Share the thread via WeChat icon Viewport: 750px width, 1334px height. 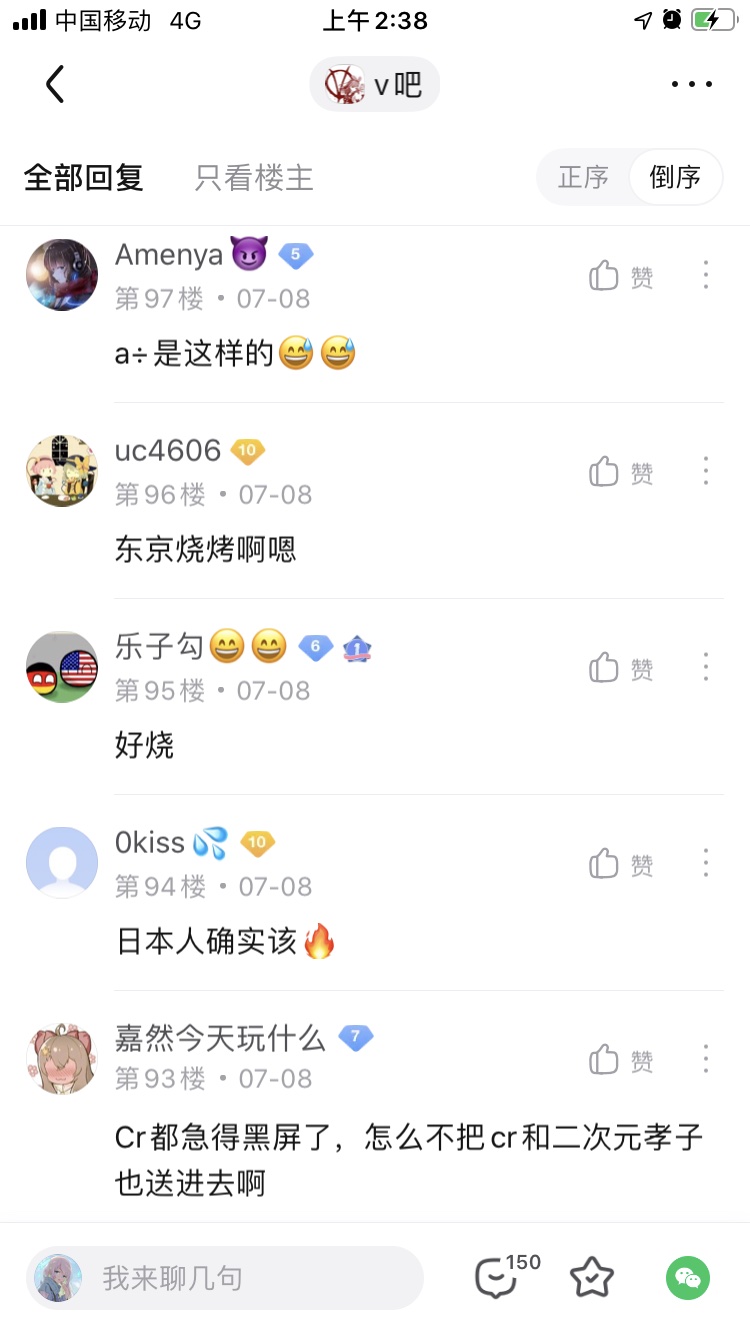pyautogui.click(x=688, y=1277)
